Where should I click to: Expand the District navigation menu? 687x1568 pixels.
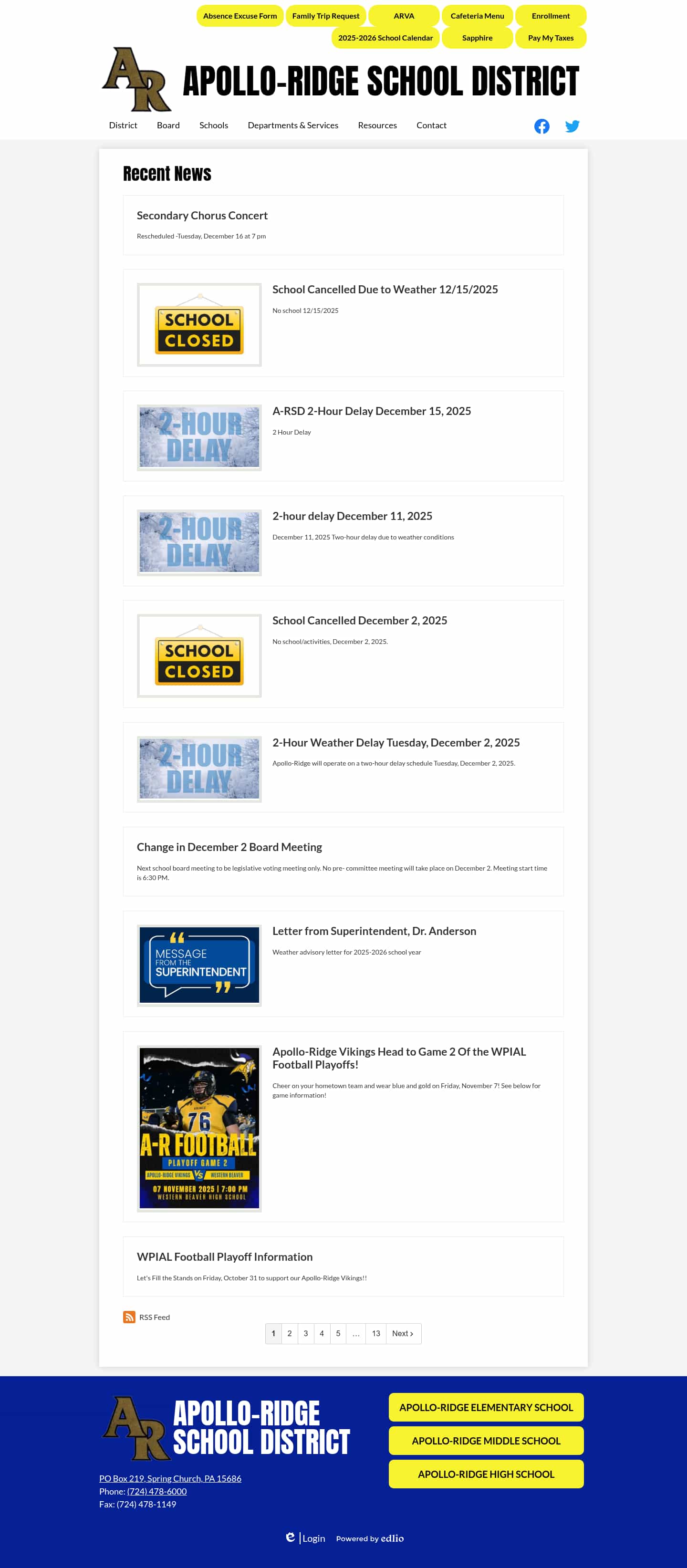[x=123, y=125]
